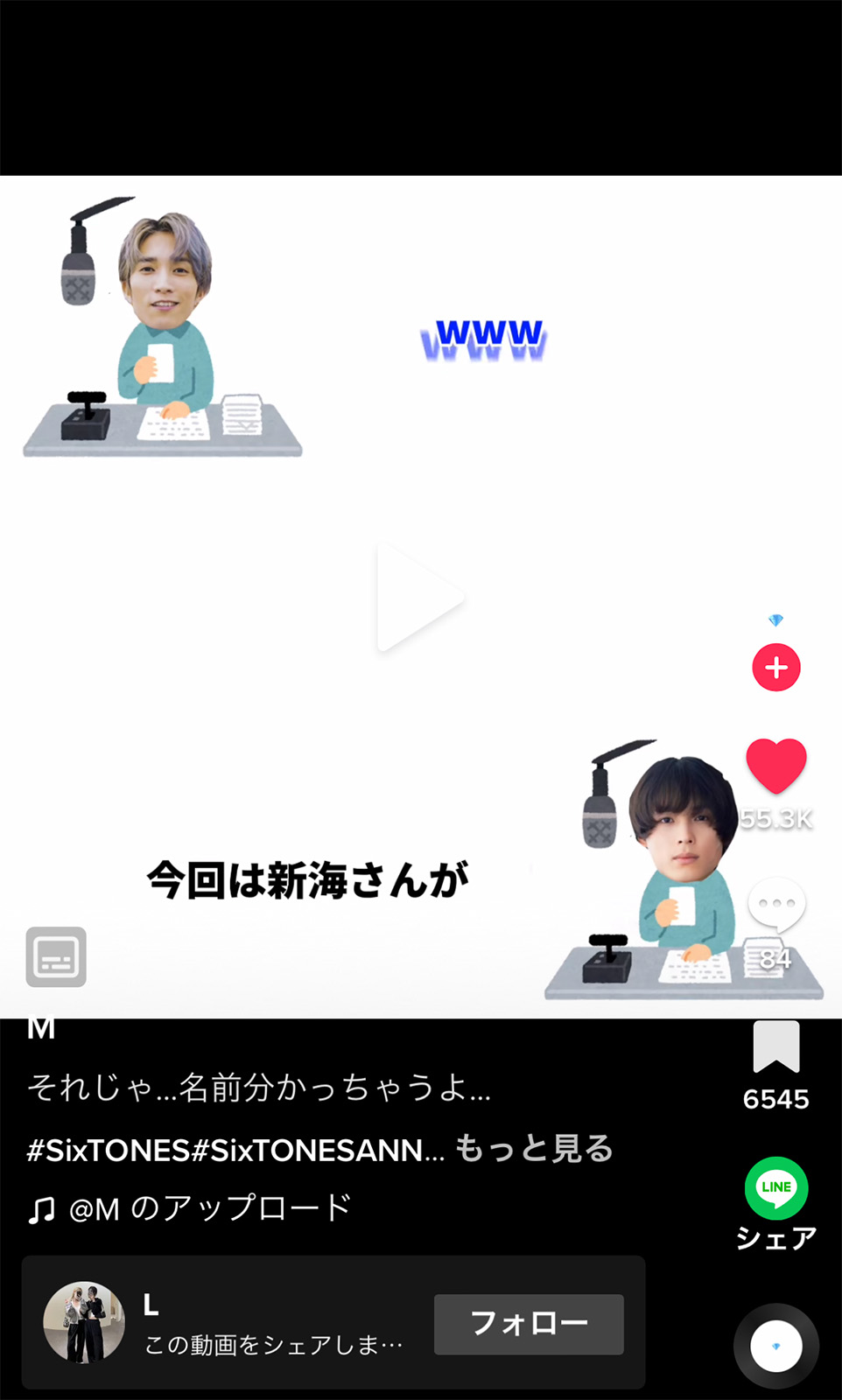The image size is (842, 1400).
Task: Share the video via LINE
Action: pos(775,1188)
